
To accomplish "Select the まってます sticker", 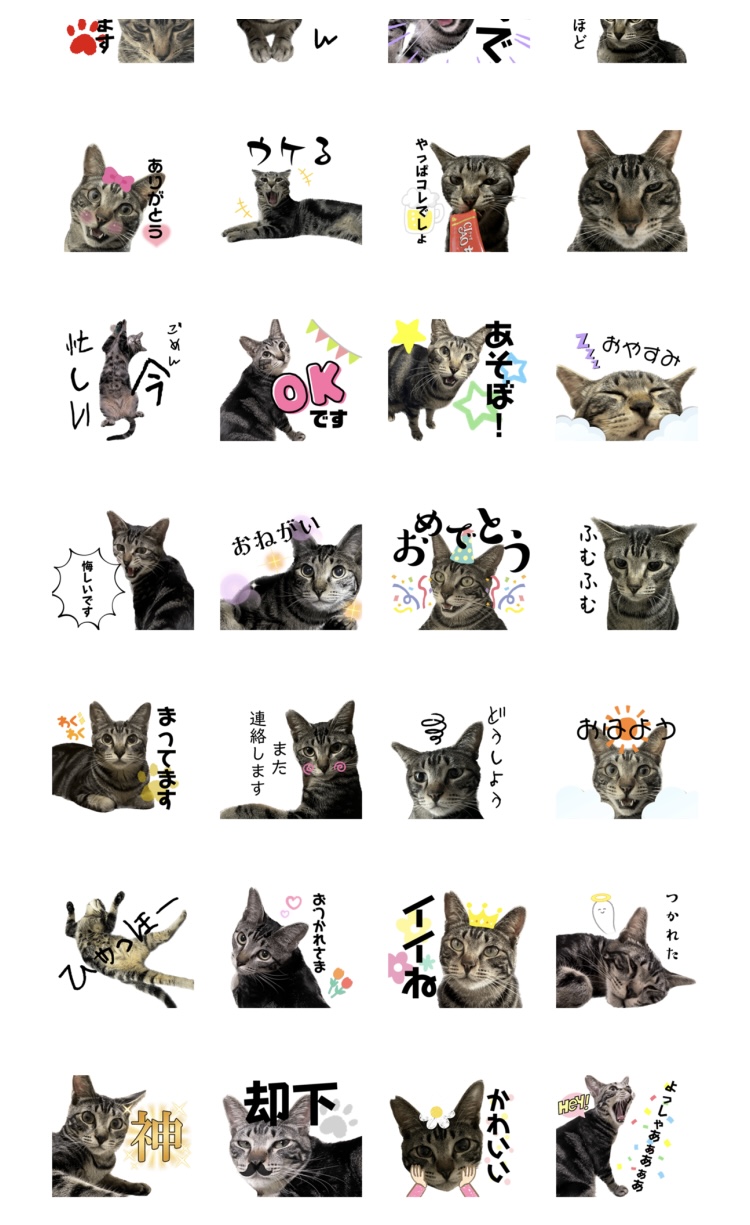I will click(122, 759).
